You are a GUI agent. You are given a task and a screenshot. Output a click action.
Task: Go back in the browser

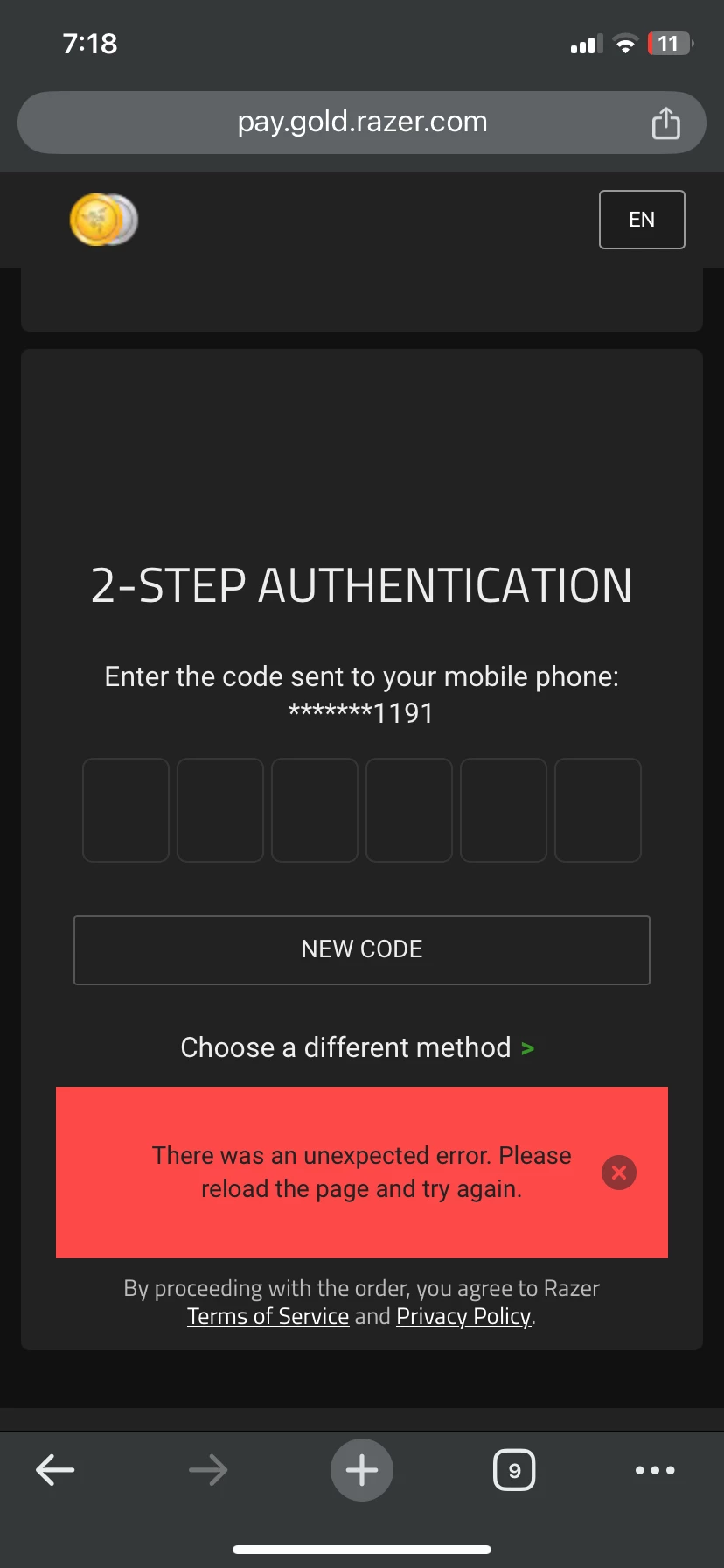pos(55,1470)
